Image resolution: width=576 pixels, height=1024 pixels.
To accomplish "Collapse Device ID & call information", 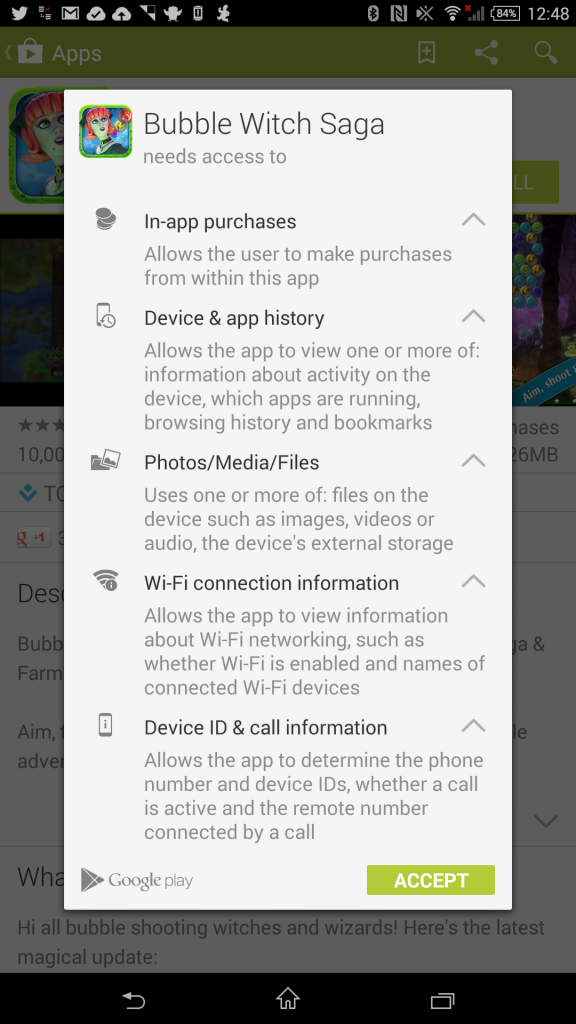I will point(473,726).
